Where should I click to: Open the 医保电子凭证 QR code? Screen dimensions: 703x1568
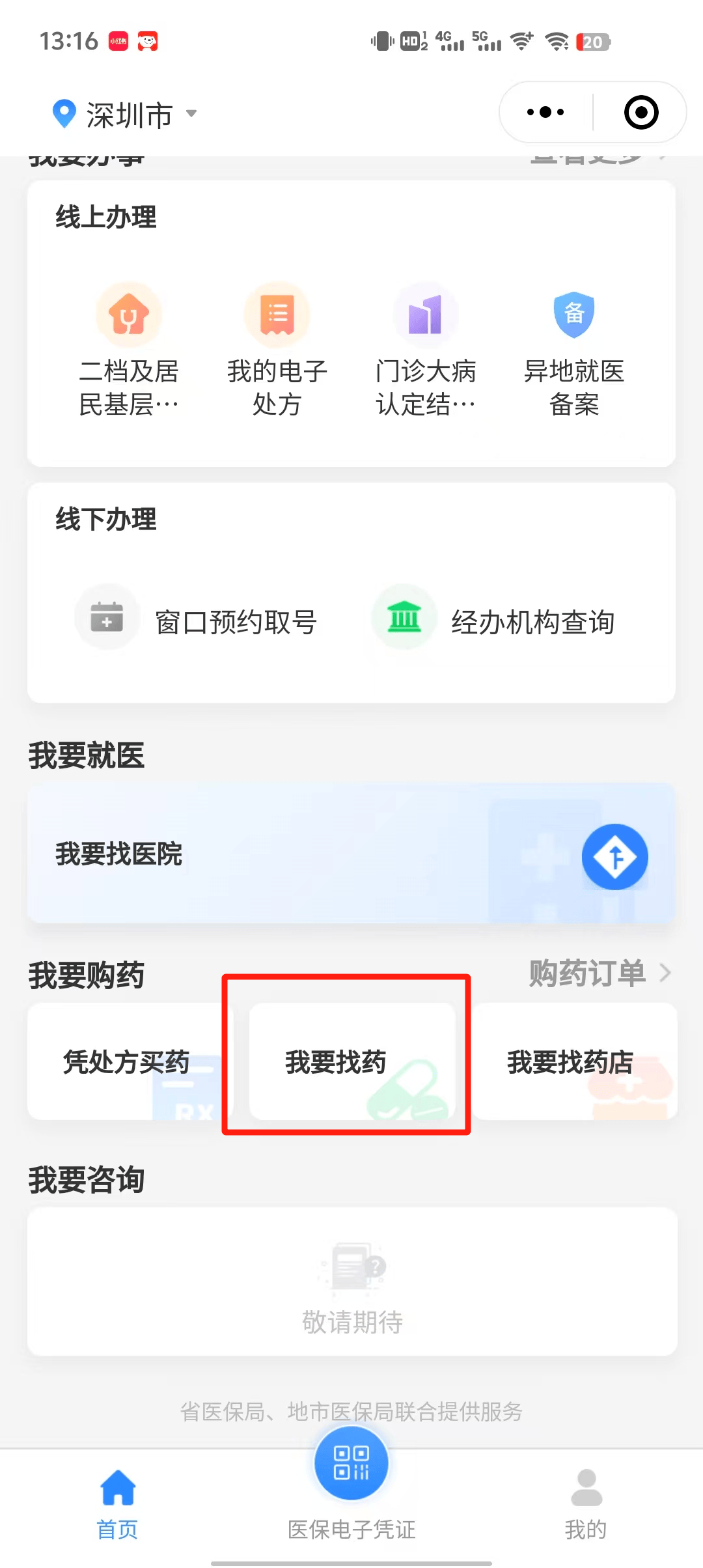tap(351, 1463)
